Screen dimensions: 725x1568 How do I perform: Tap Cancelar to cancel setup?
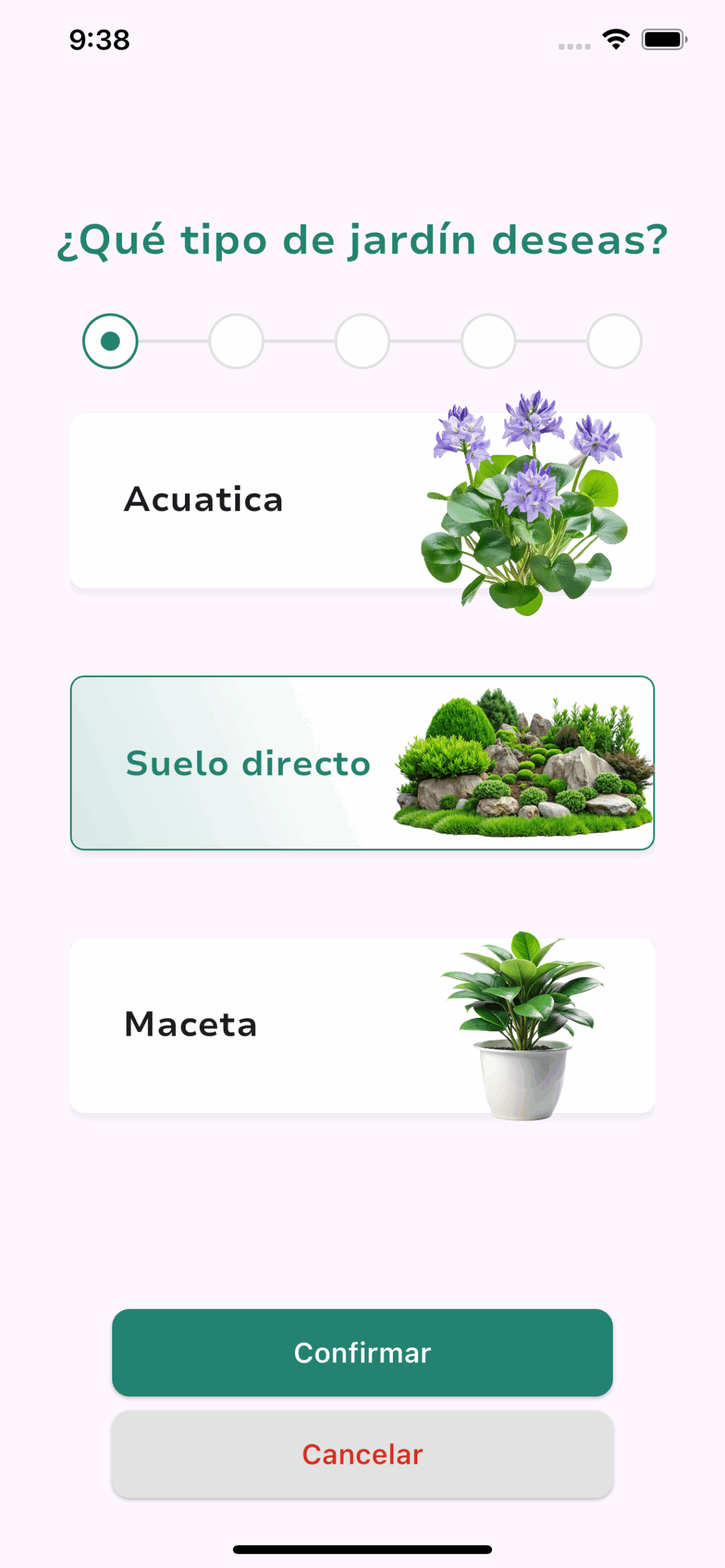pyautogui.click(x=362, y=1454)
